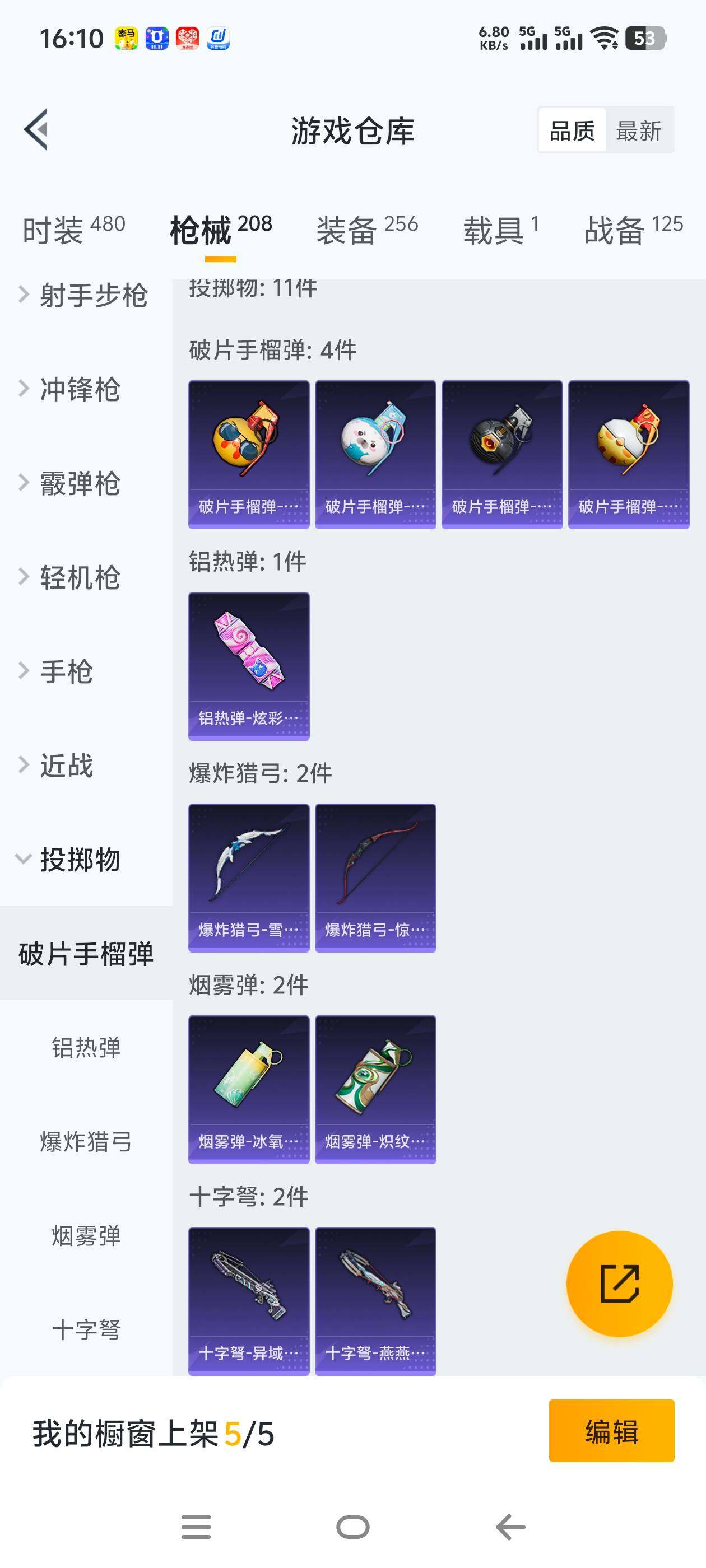Tap the 5G signal strength icon

pos(533,38)
